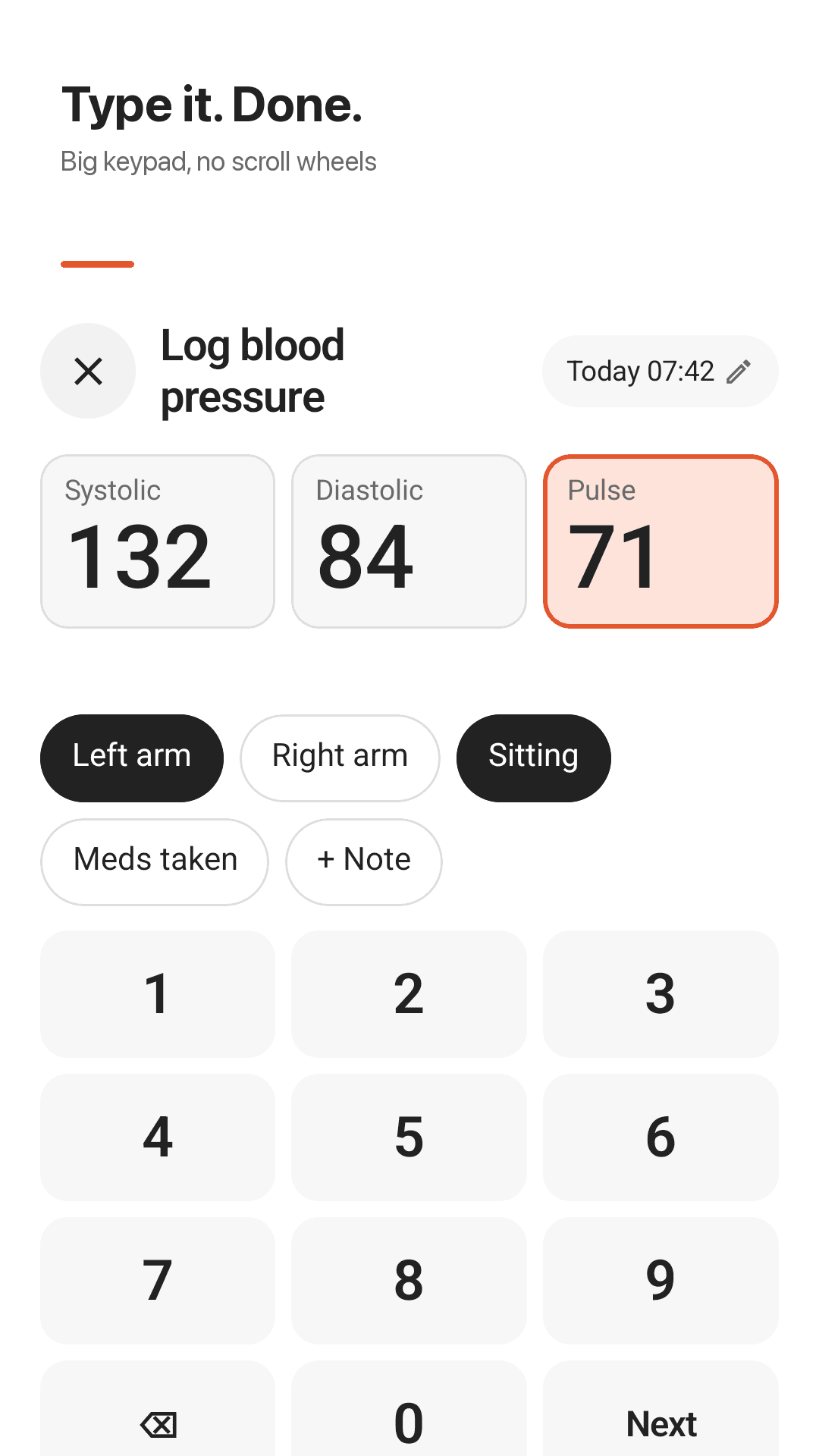Close the Log blood pressure screen
Viewport: 819px width, 1456px height.
coord(88,371)
